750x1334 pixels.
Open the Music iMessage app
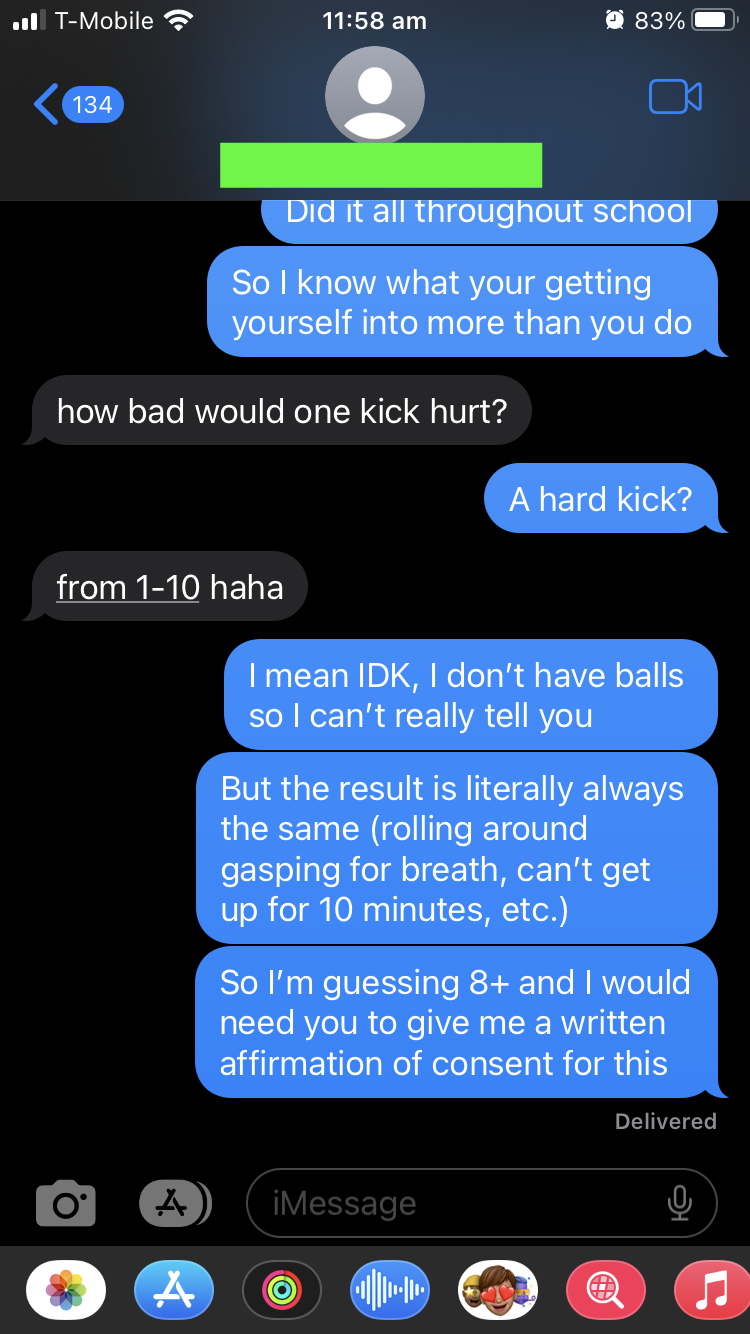713,1290
